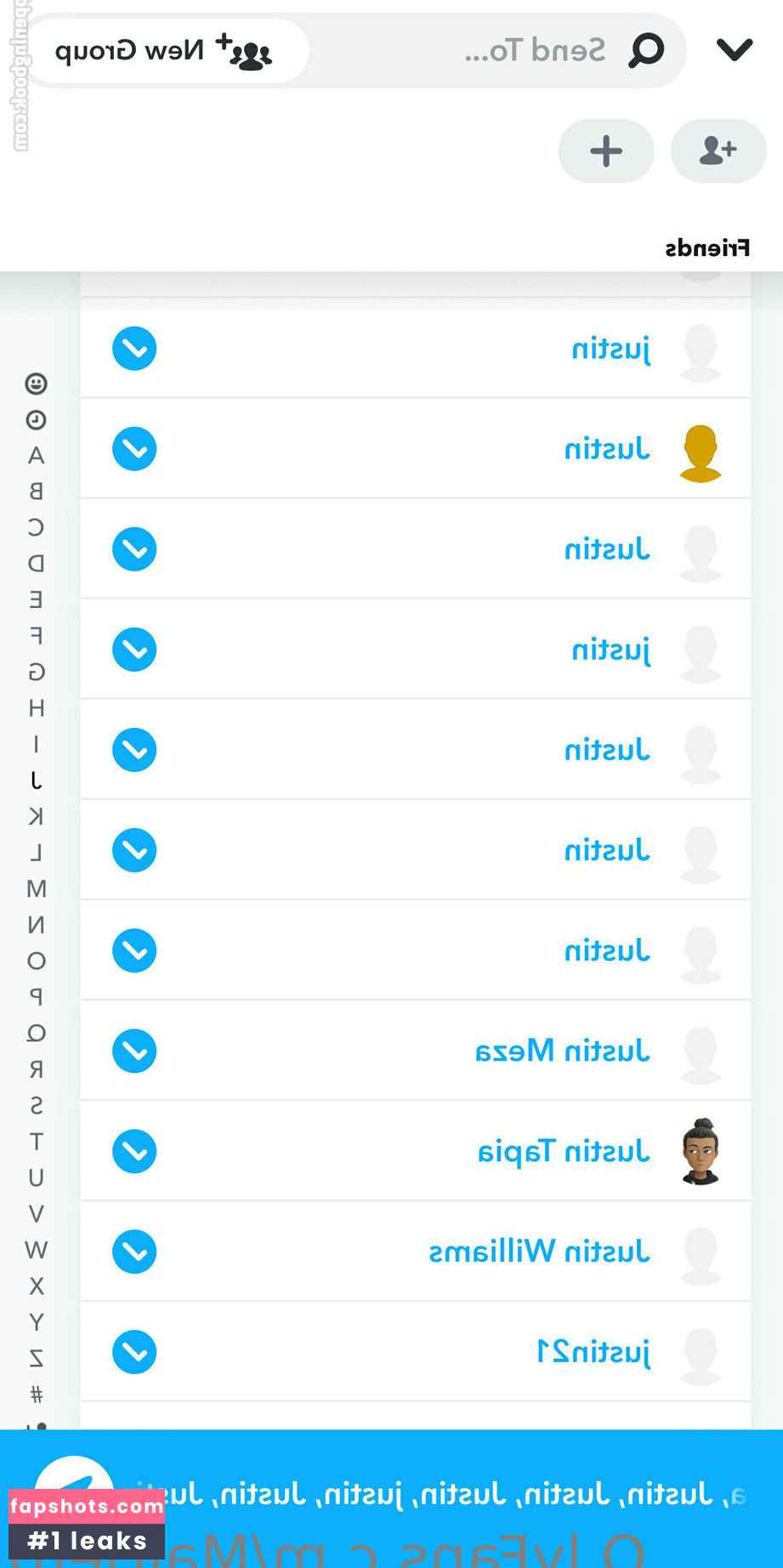Click the clock icon in alphabet sidebar
This screenshot has width=783, height=1568.
point(36,418)
